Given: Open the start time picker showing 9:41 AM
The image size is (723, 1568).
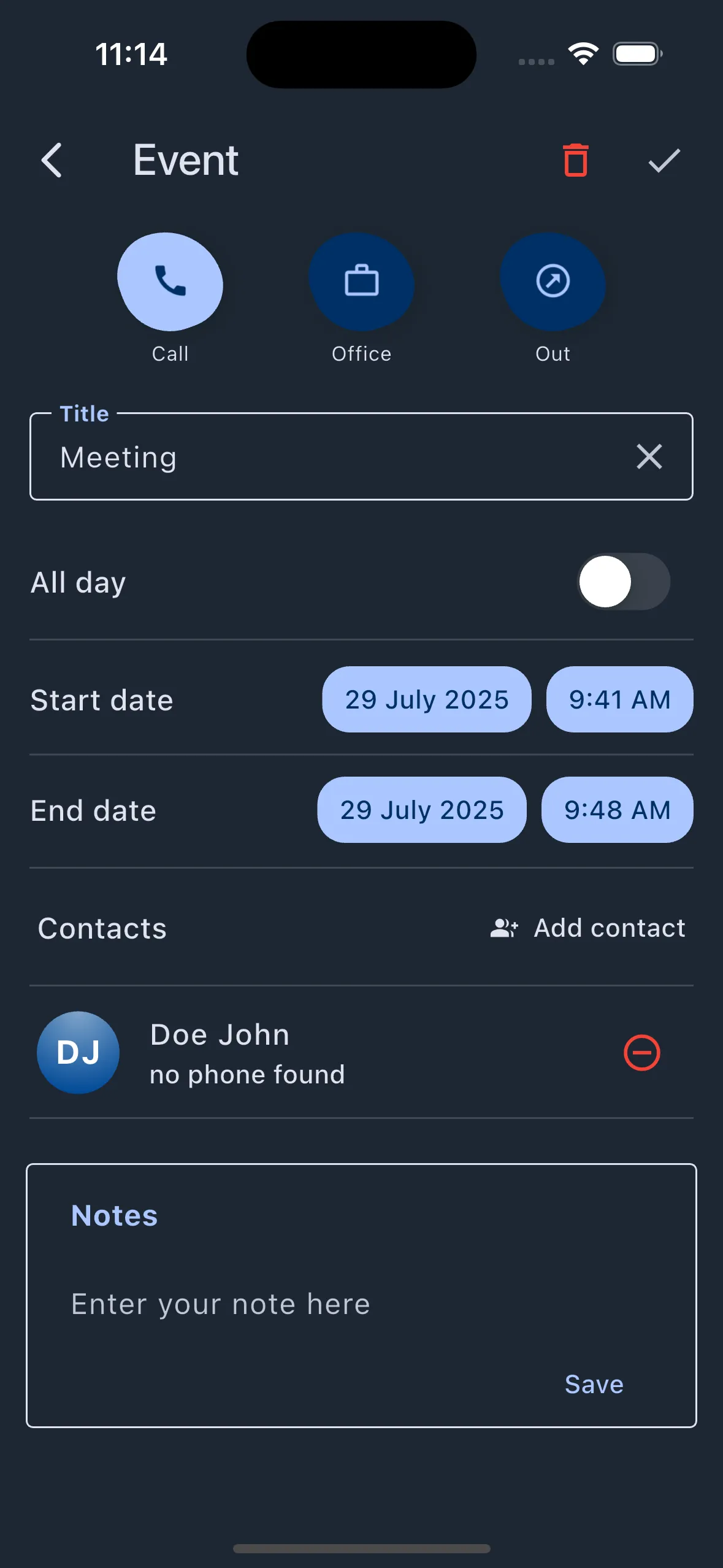Looking at the screenshot, I should coord(619,699).
